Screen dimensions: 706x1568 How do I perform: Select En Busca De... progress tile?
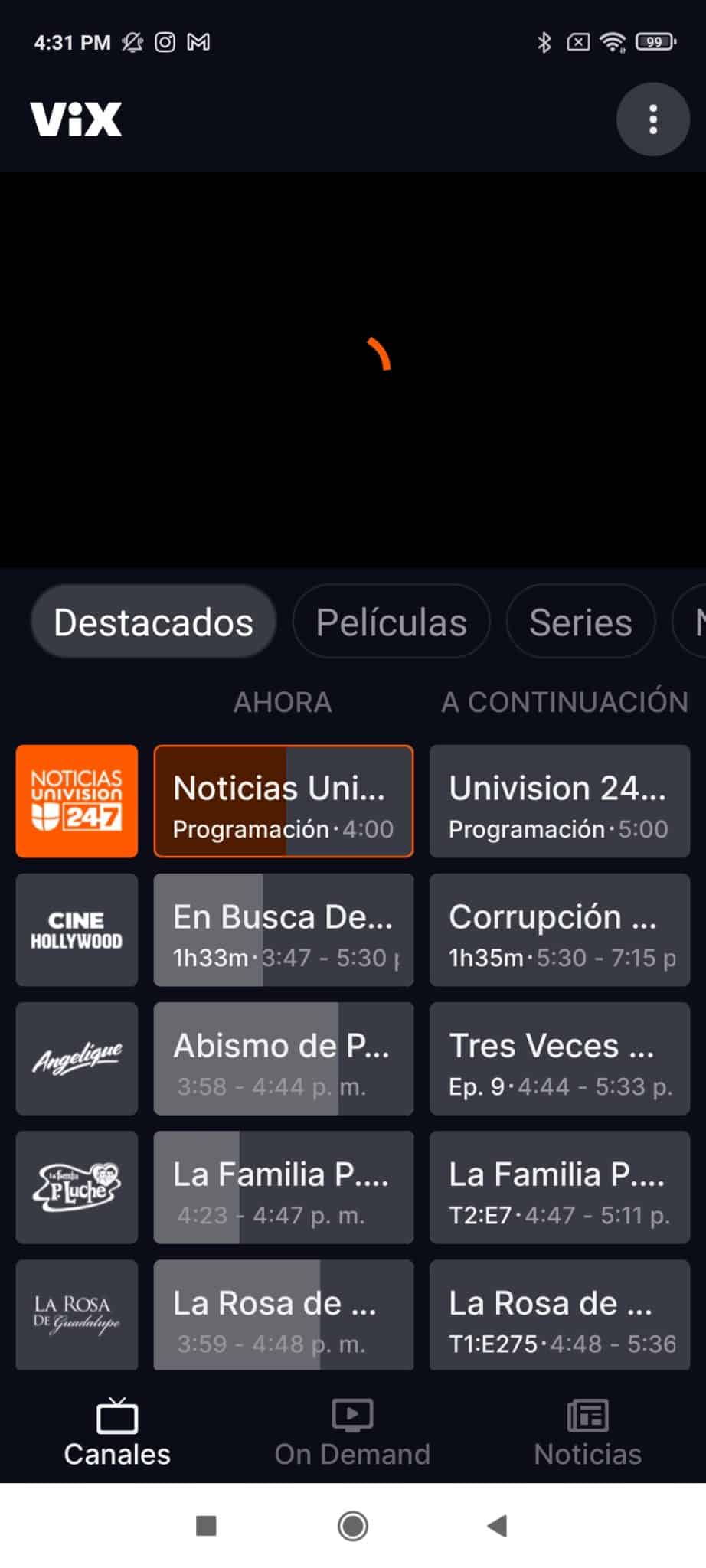pos(283,929)
